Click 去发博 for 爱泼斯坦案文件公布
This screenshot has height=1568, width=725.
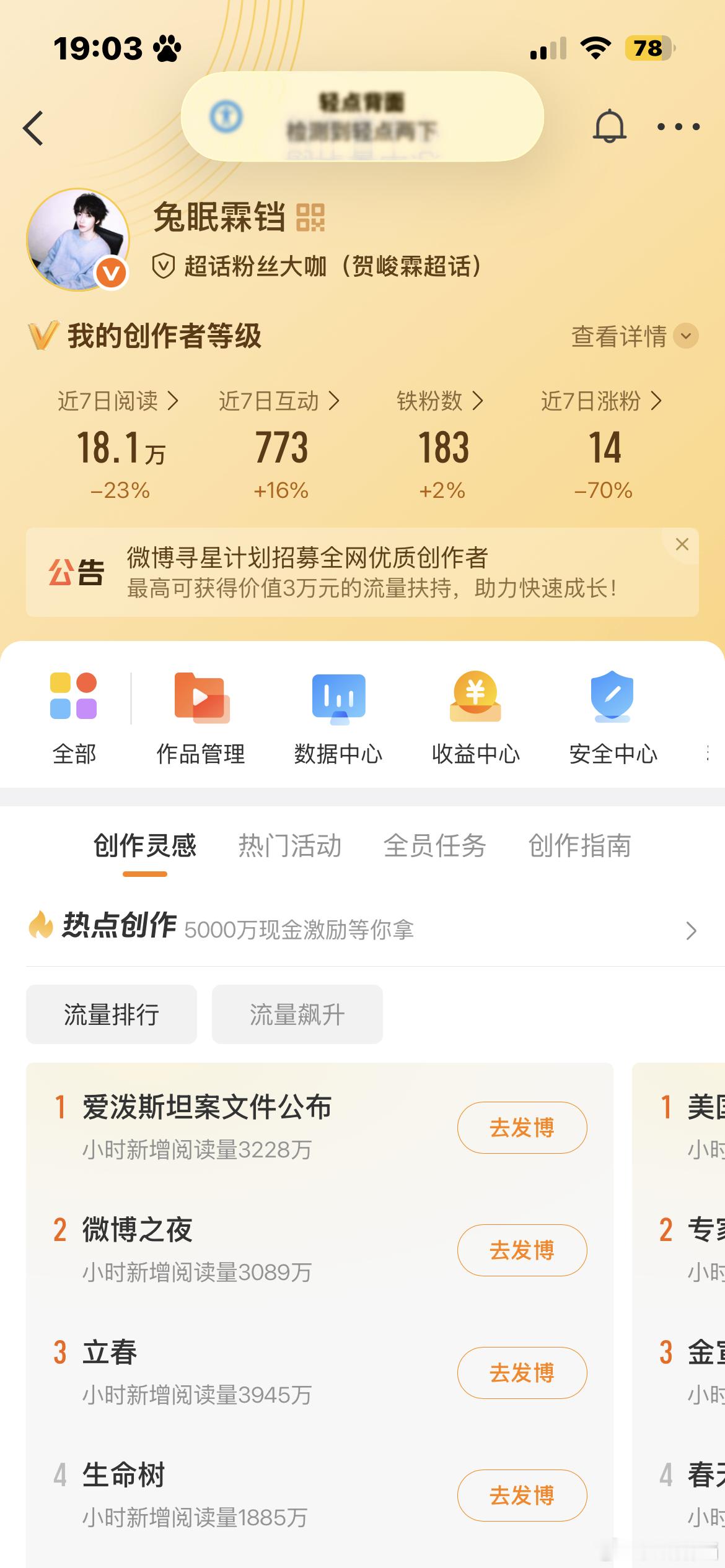[522, 1128]
